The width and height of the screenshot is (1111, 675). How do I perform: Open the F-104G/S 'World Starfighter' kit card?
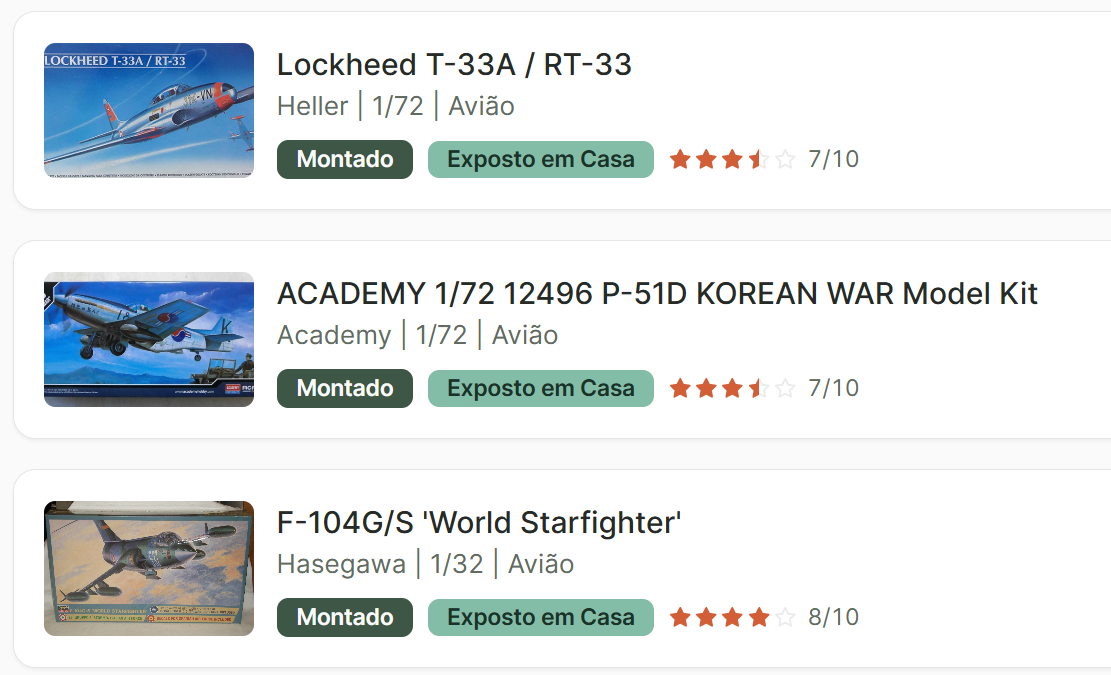click(x=479, y=523)
